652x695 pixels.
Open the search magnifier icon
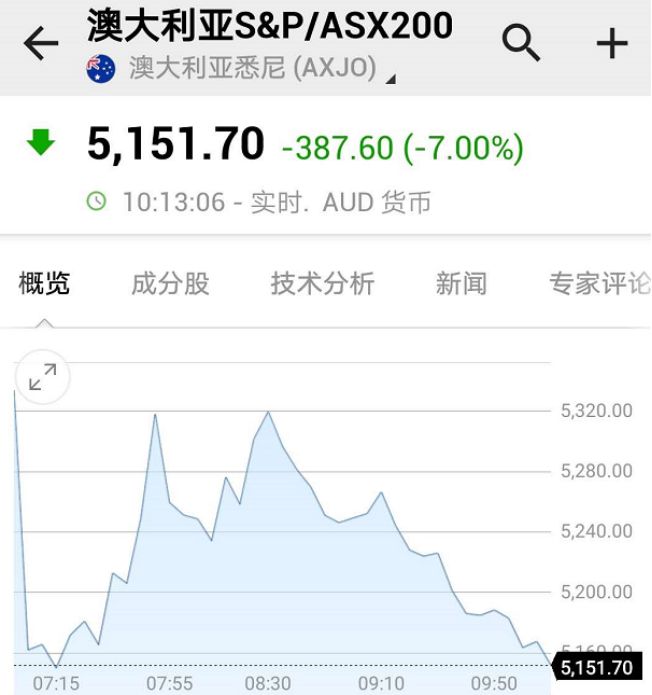(x=520, y=43)
